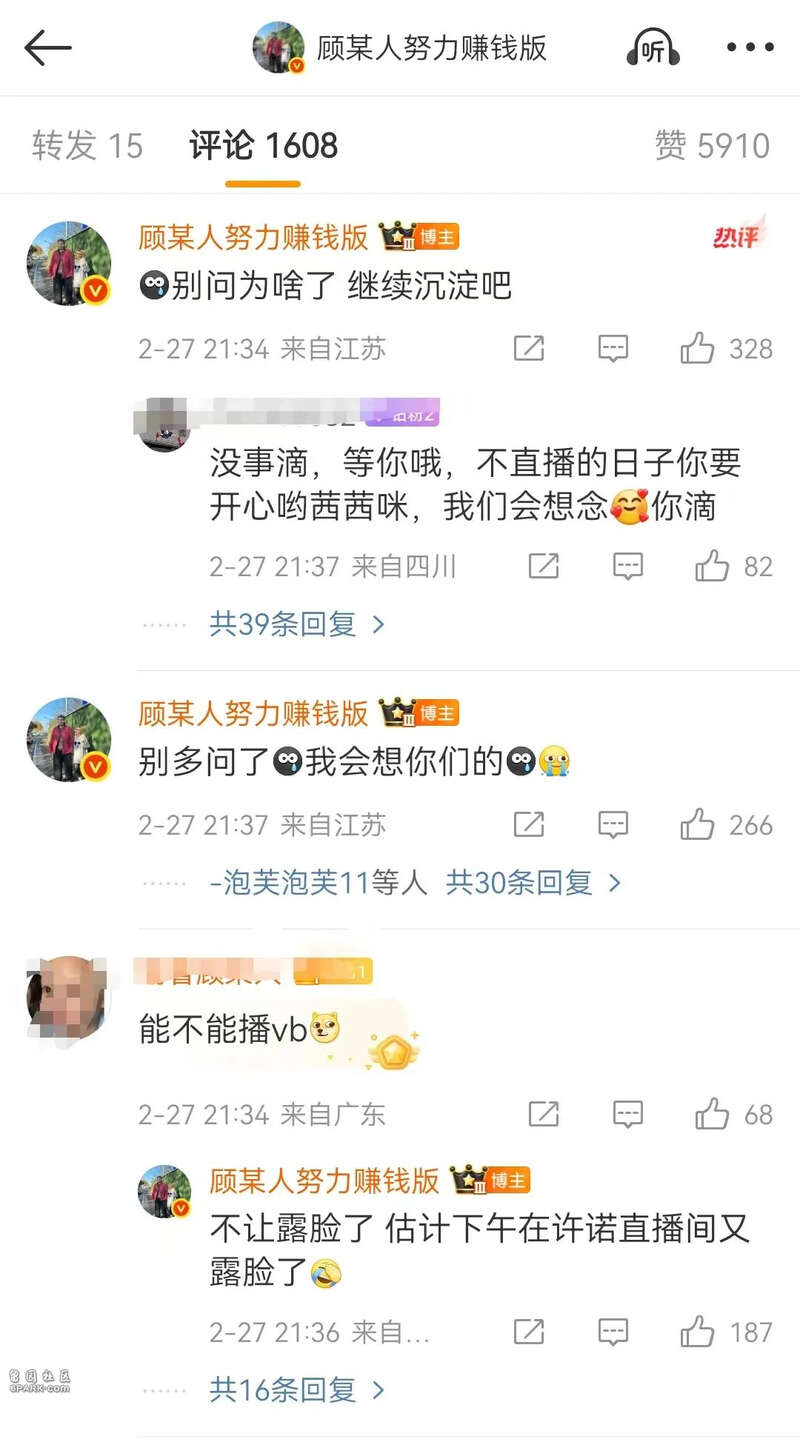This screenshot has width=800, height=1442.
Task: Open the listen headphone icon
Action: [653, 47]
